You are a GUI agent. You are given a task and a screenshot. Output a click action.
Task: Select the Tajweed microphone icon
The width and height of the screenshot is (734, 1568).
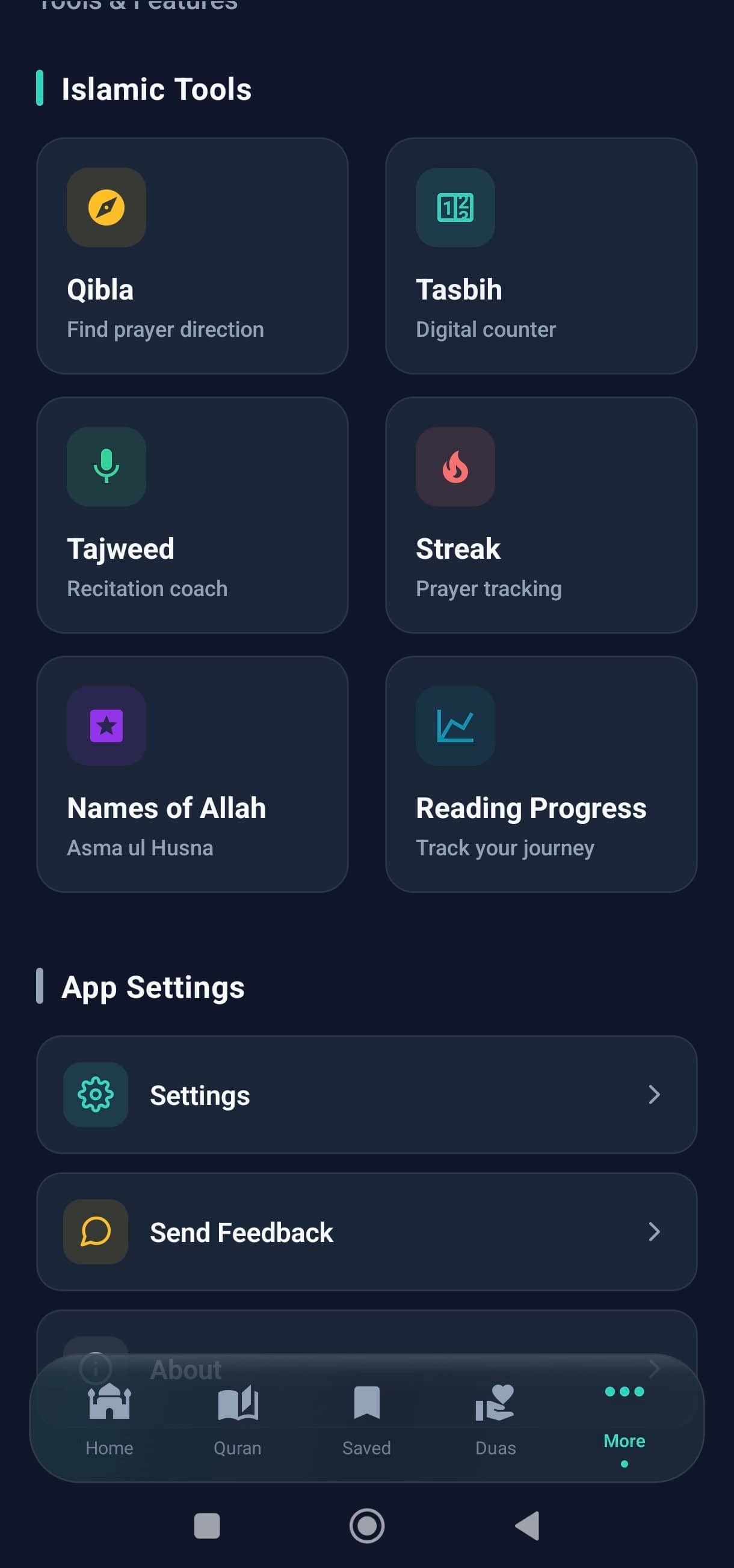tap(106, 466)
